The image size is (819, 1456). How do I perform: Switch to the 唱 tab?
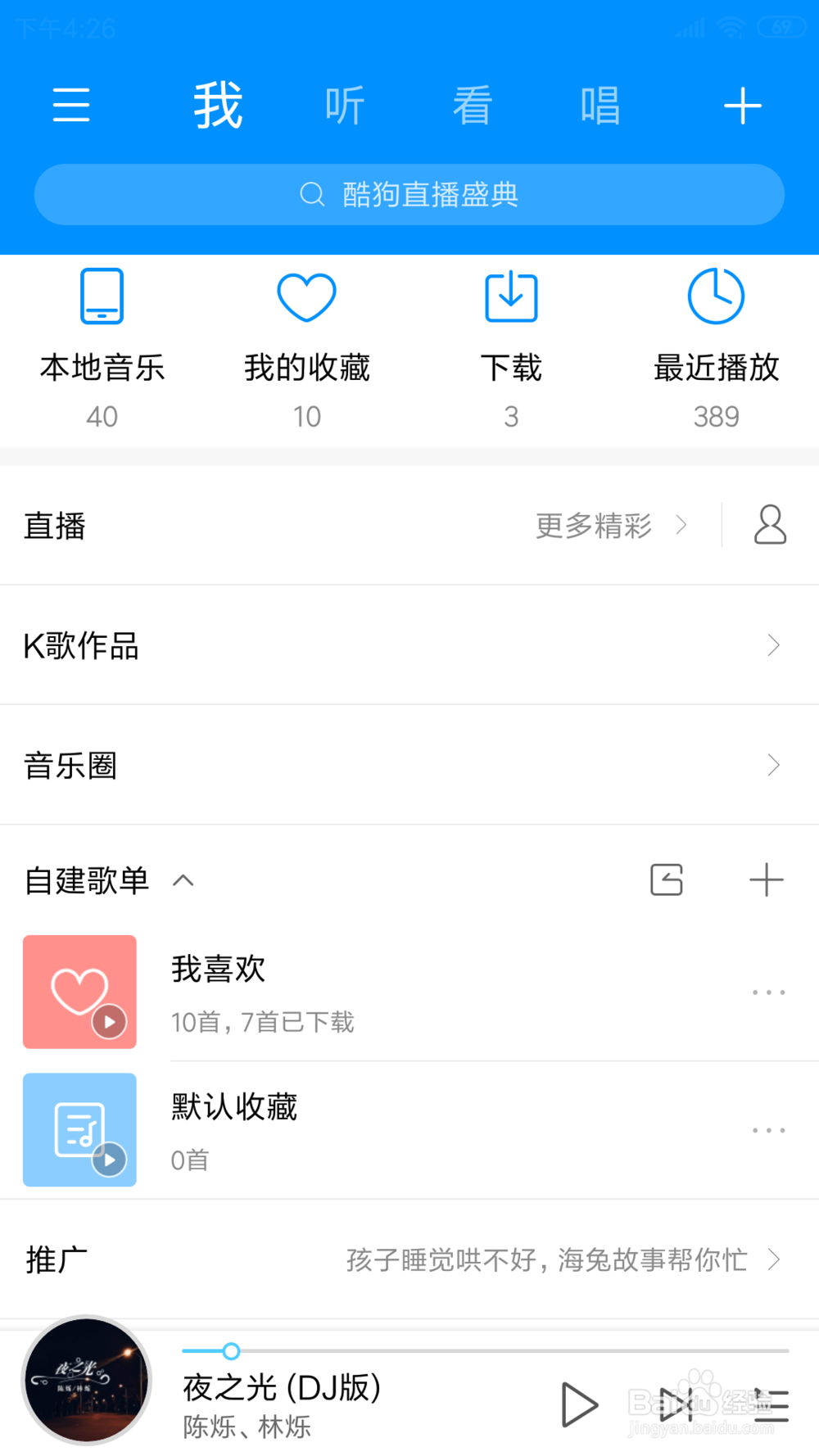[600, 106]
